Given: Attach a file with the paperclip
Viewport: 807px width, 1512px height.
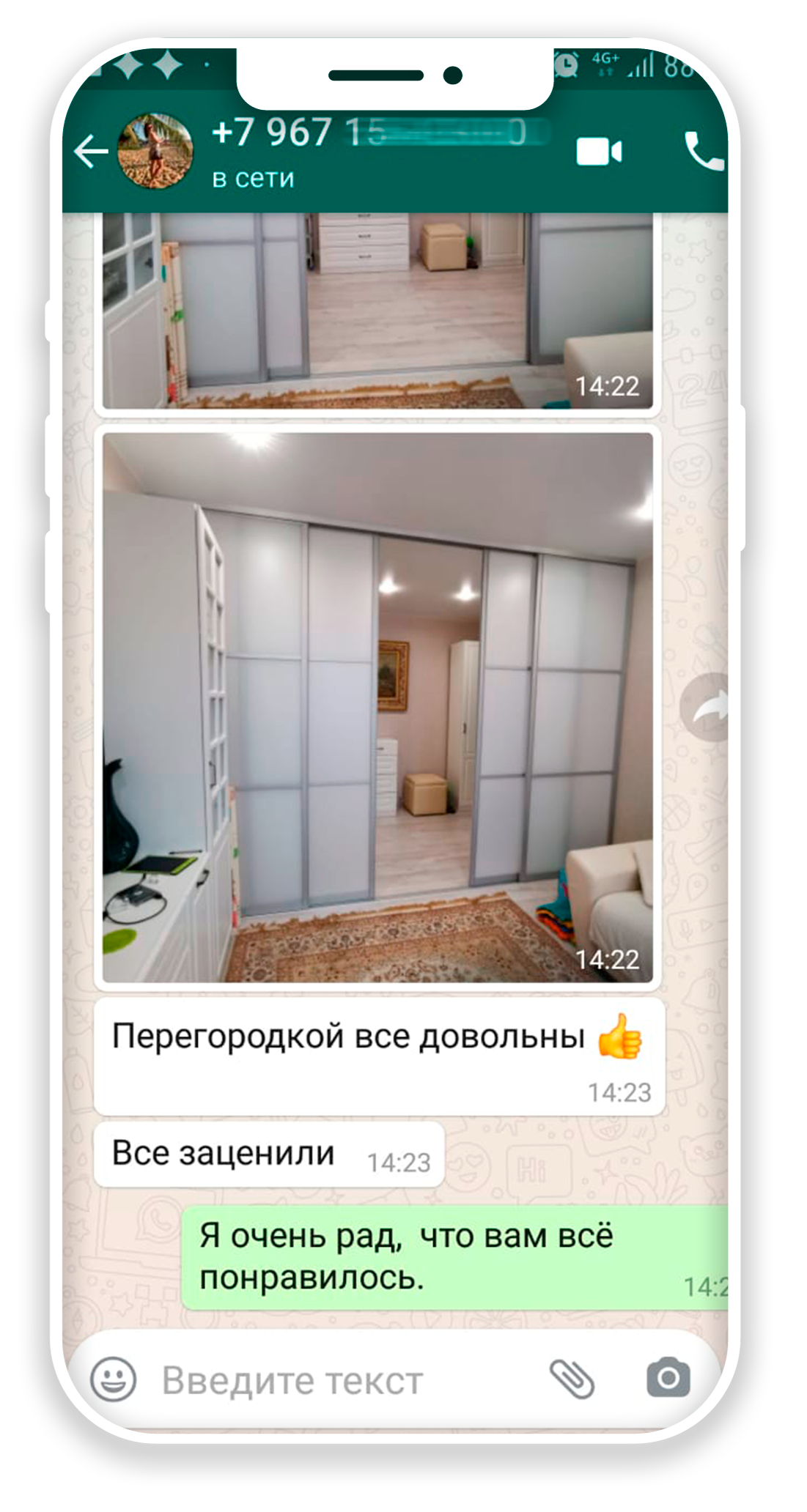Looking at the screenshot, I should (x=572, y=1380).
